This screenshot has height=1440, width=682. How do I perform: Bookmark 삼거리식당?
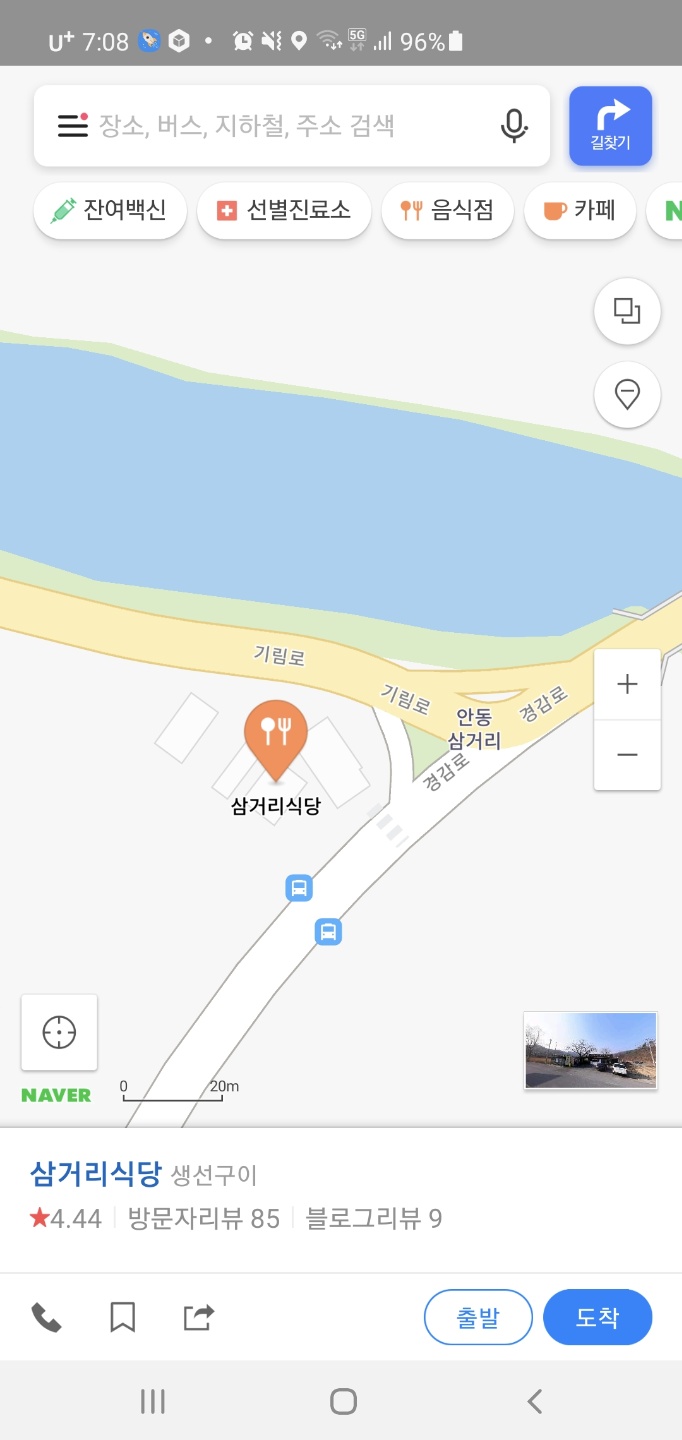point(122,1318)
